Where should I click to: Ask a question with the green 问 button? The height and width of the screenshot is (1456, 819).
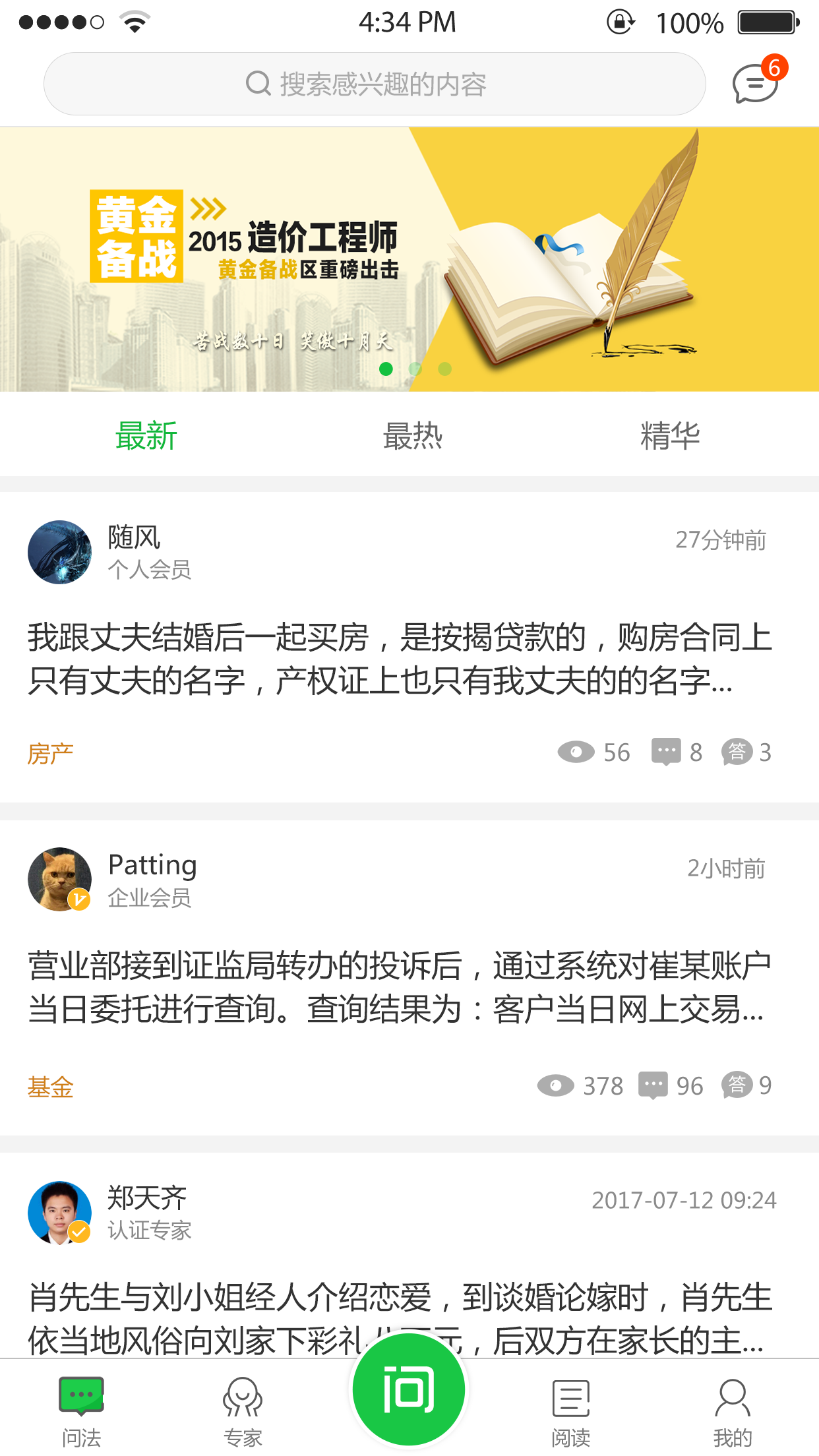coord(409,1390)
